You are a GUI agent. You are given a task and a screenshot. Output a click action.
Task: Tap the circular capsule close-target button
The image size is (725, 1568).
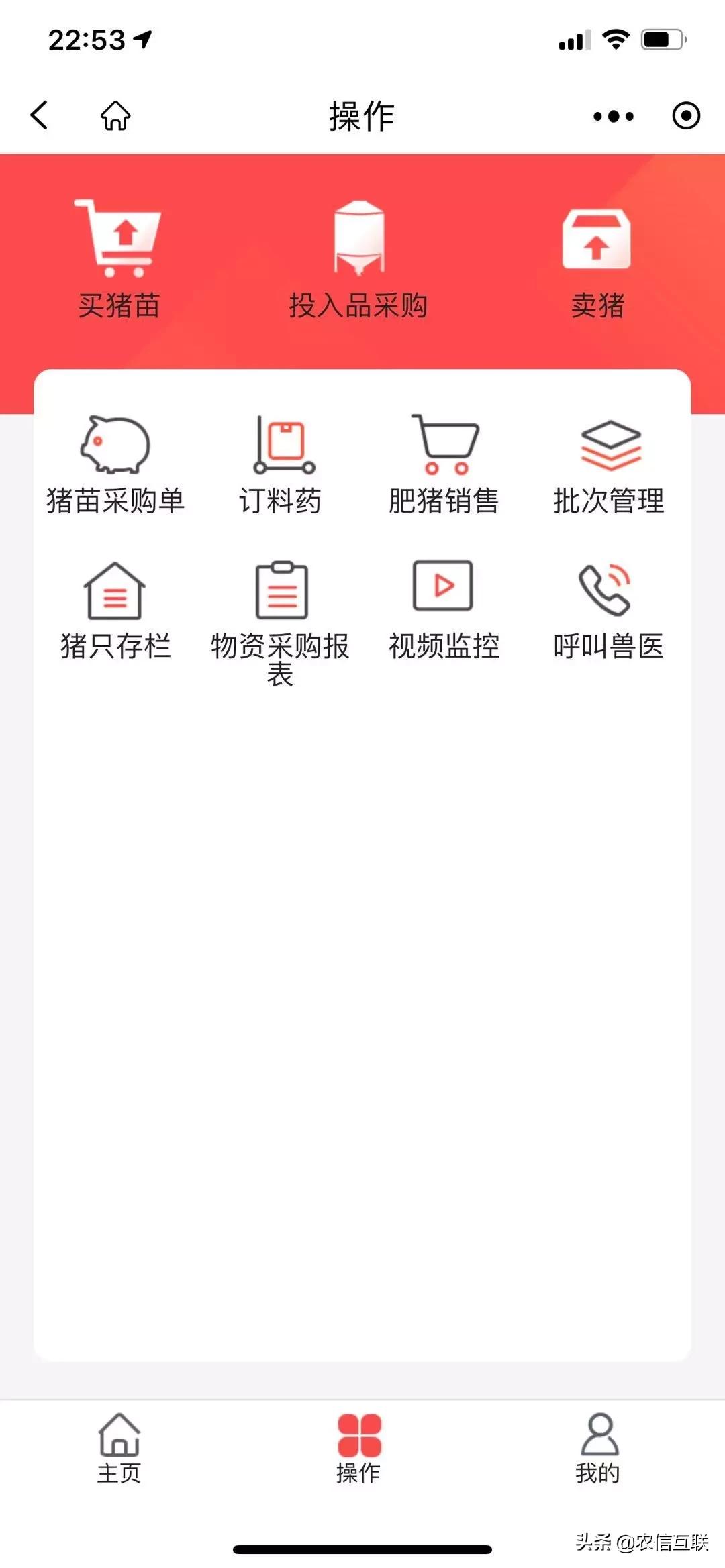(686, 115)
